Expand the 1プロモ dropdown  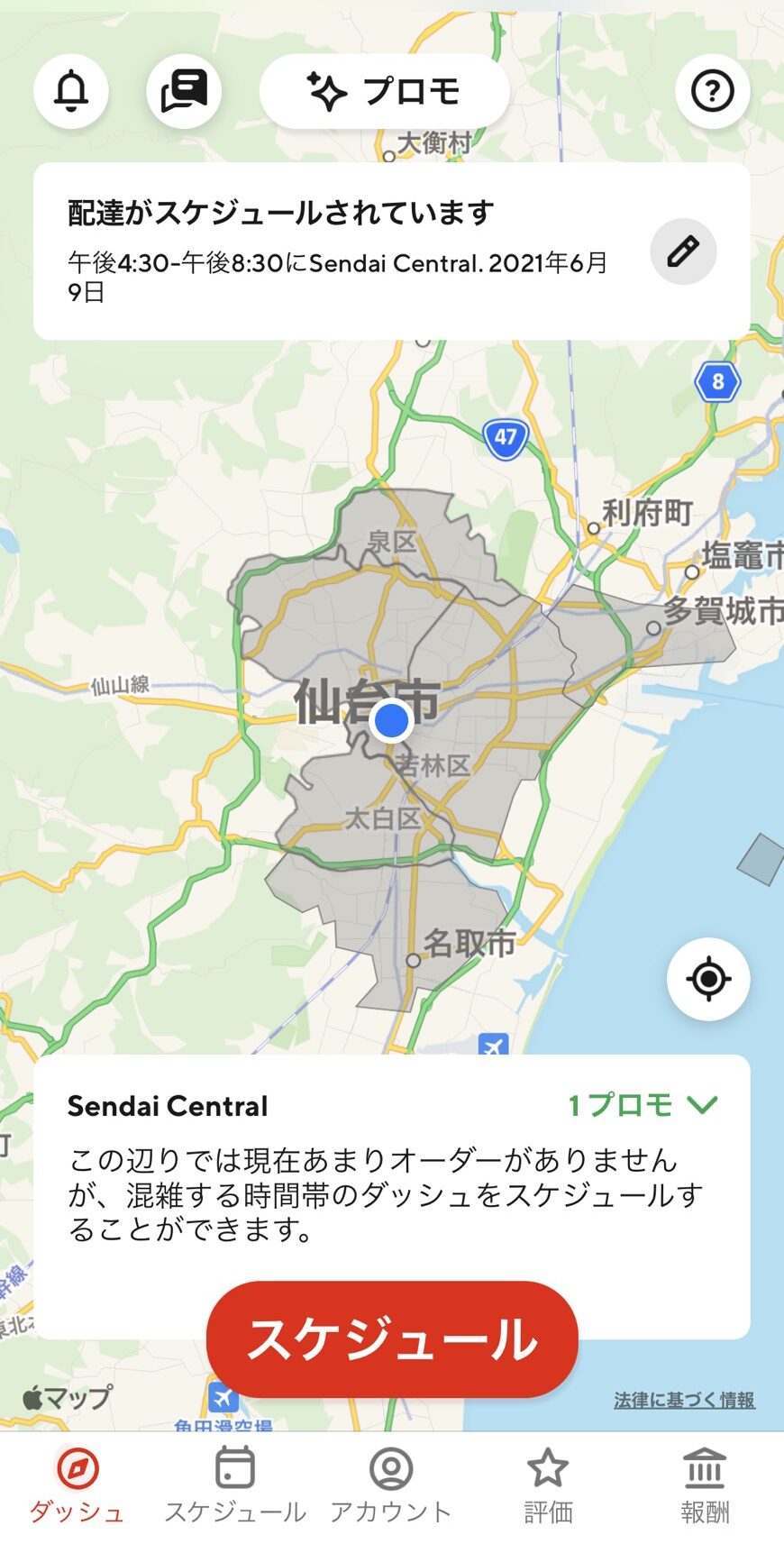point(643,1105)
